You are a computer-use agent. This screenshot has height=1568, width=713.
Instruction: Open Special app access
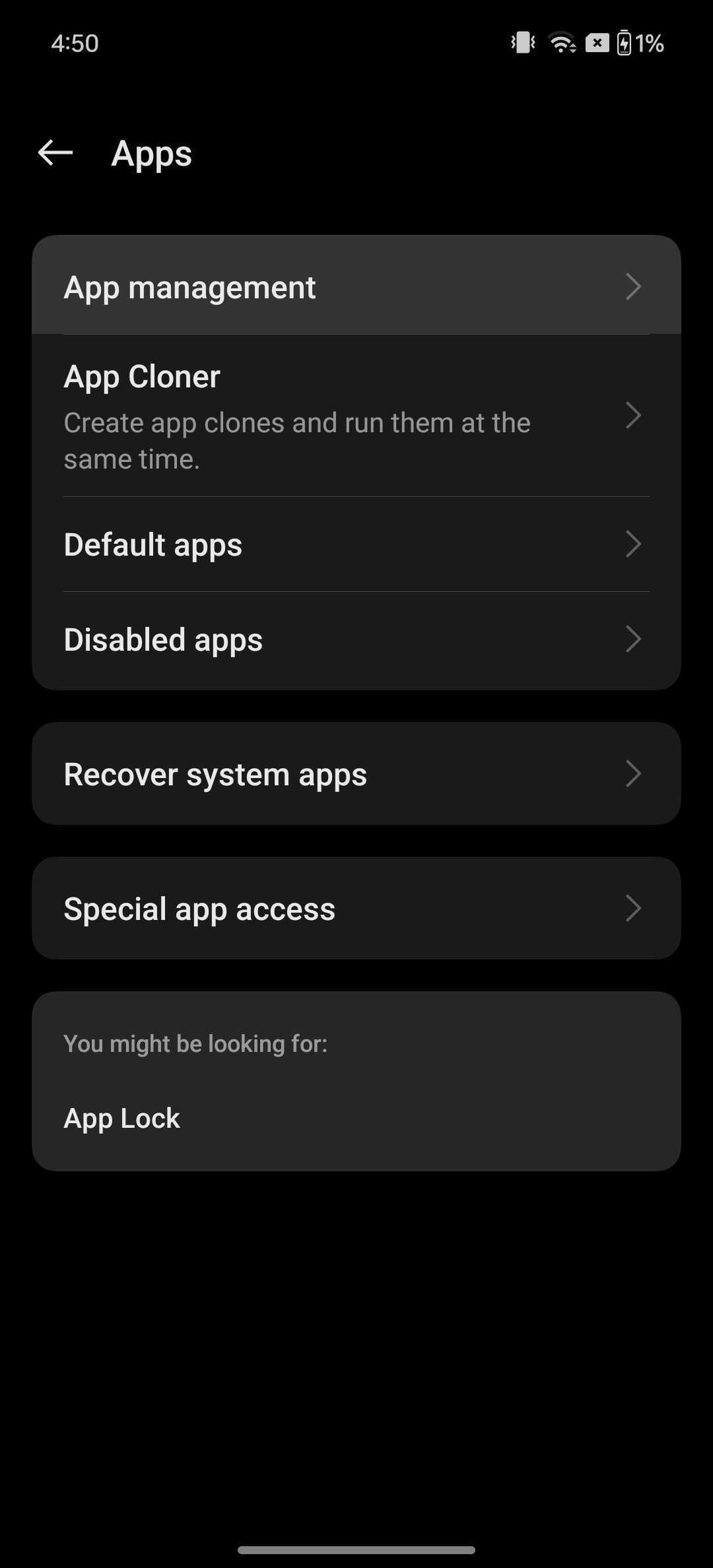(x=356, y=909)
